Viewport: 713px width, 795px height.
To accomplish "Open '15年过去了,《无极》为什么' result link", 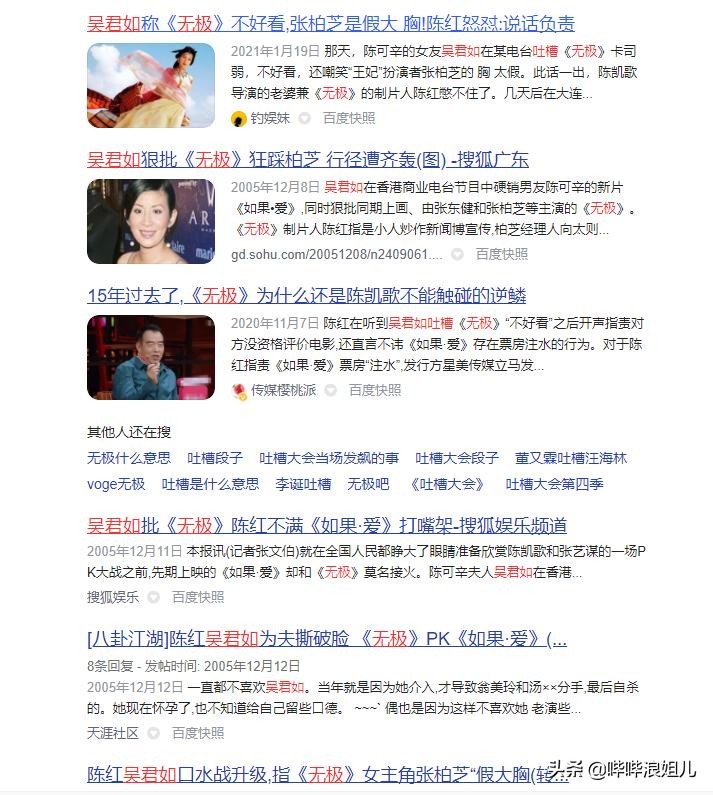I will point(306,295).
